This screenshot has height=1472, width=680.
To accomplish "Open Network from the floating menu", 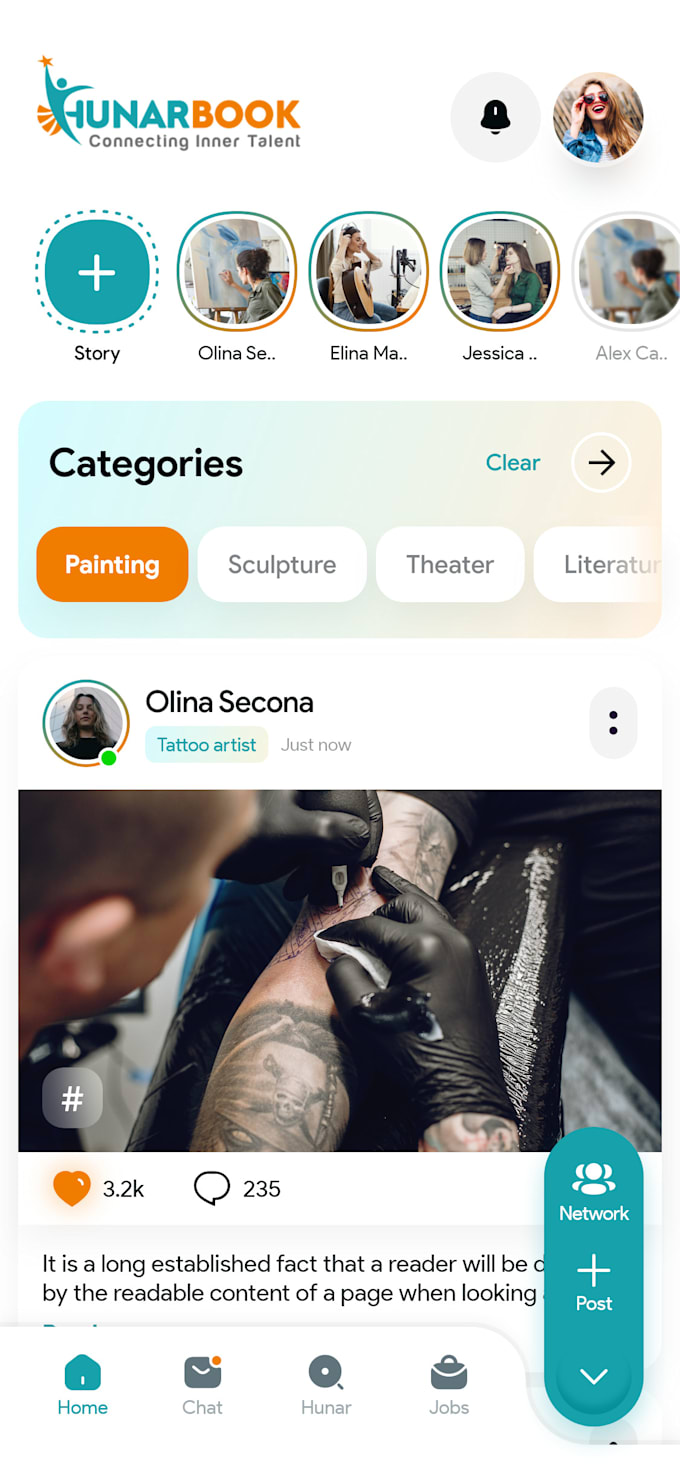I will coord(594,1191).
